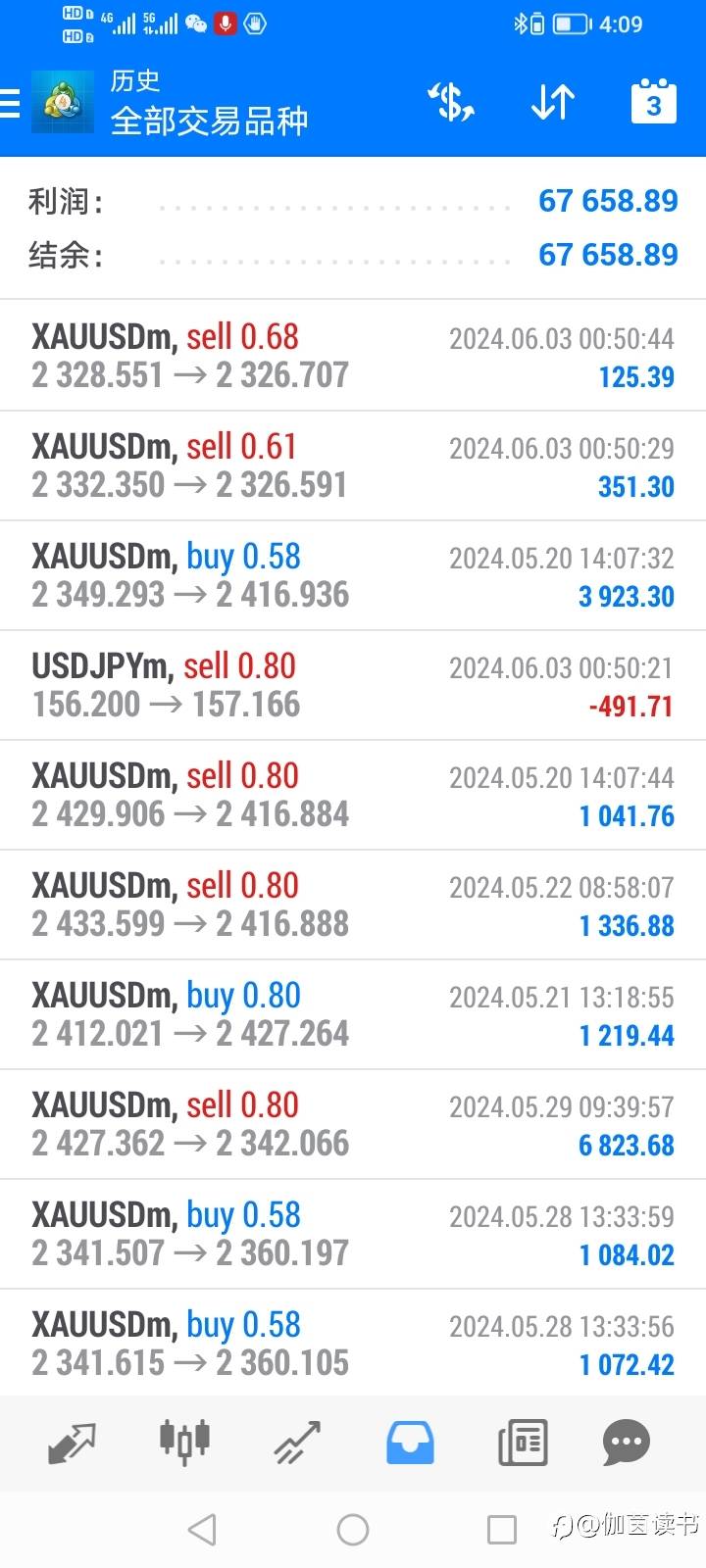Viewport: 706px width, 1568px height.
Task: Switch to the Quotes tab
Action: (x=72, y=1442)
